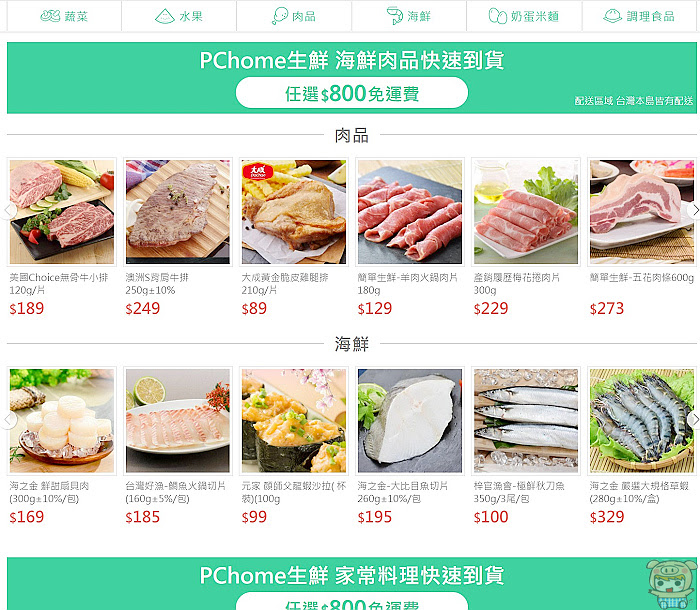View the 五花肉條600g product
The width and height of the screenshot is (700, 610).
coord(640,212)
